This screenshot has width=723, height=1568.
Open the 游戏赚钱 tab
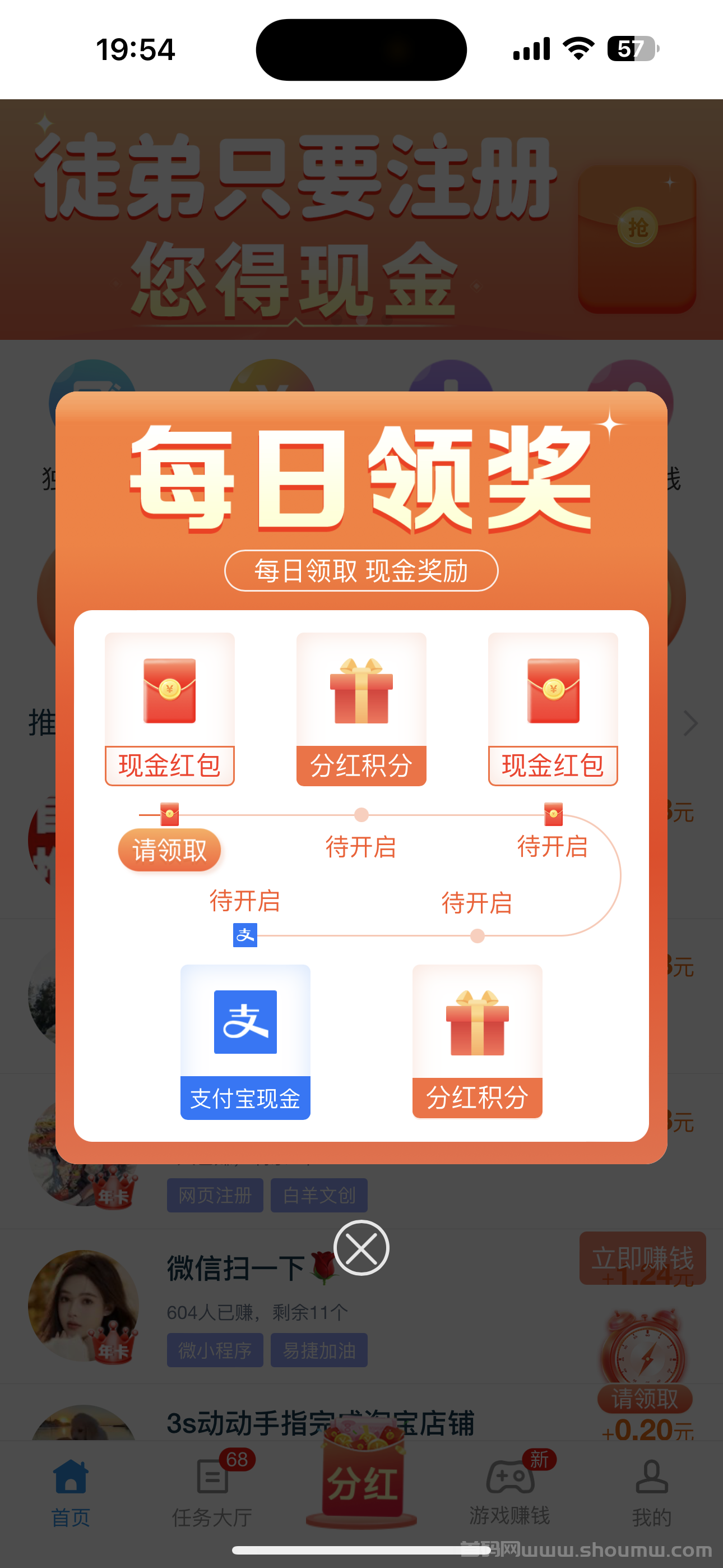510,1492
